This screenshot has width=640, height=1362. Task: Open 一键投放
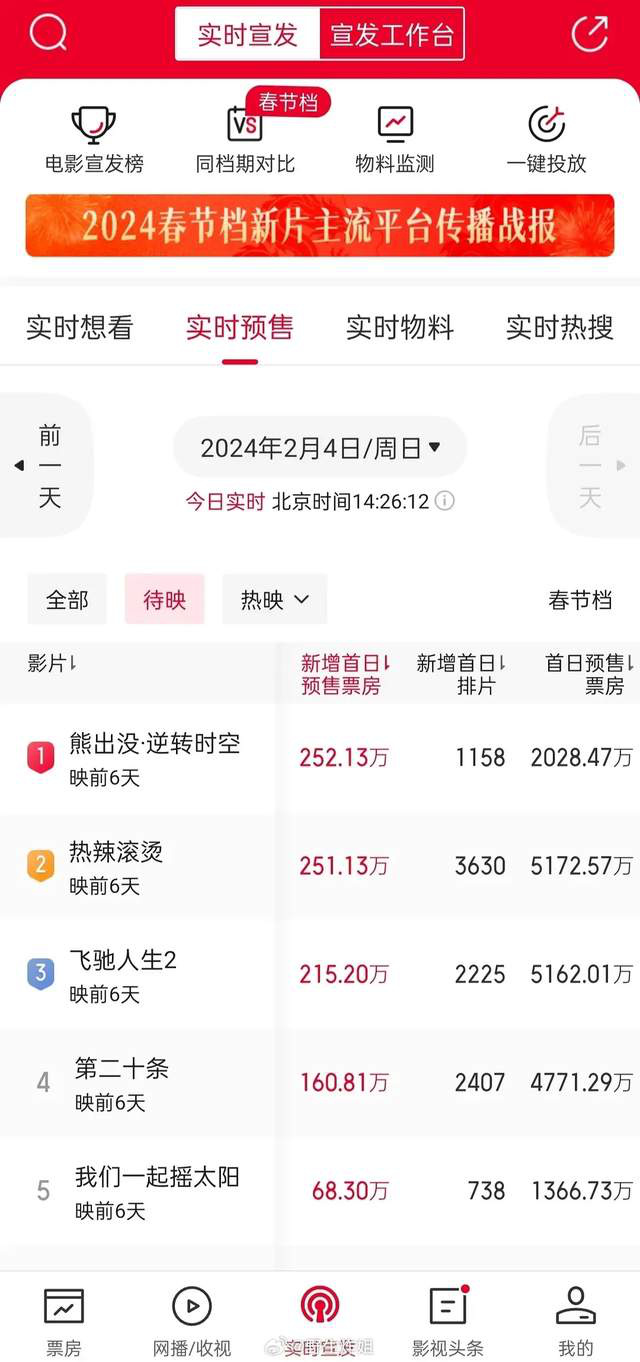pos(546,140)
